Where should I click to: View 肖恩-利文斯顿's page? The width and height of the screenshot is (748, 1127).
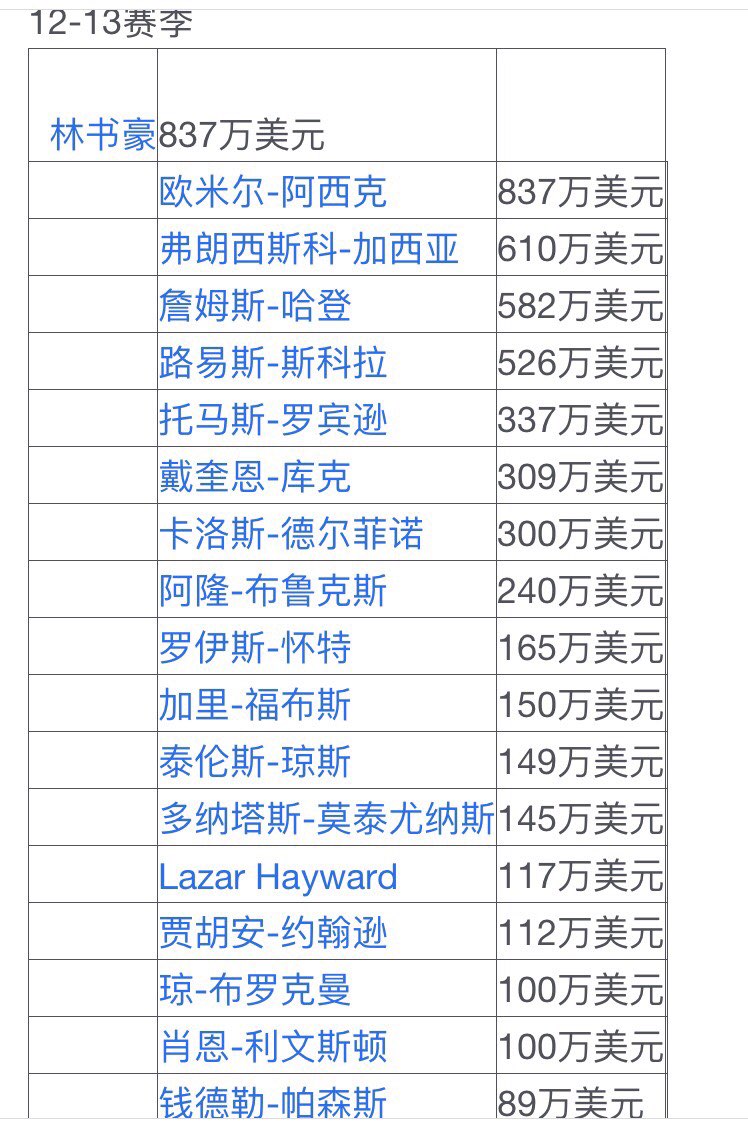273,1048
